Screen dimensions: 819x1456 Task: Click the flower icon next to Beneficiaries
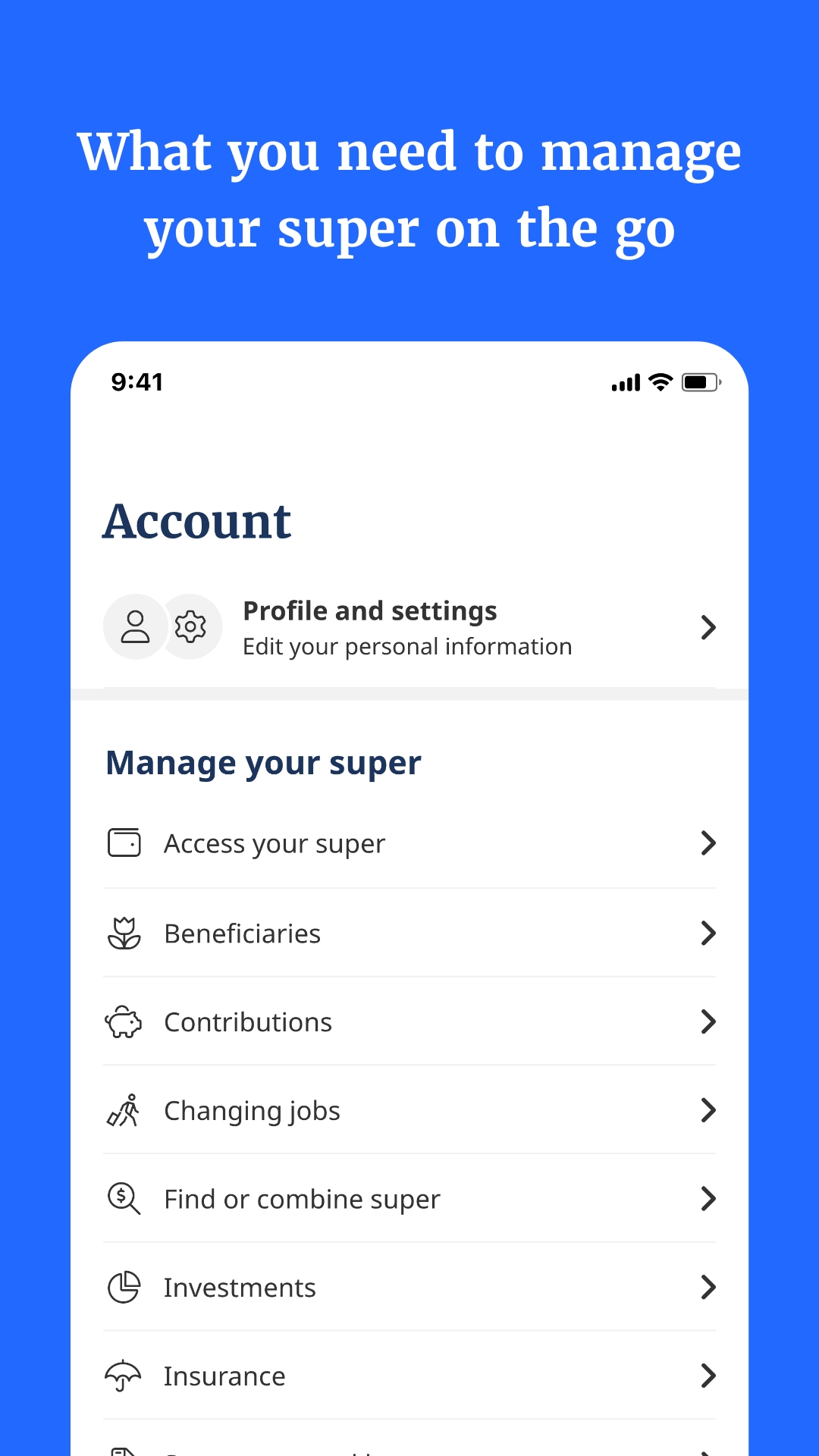[124, 933]
